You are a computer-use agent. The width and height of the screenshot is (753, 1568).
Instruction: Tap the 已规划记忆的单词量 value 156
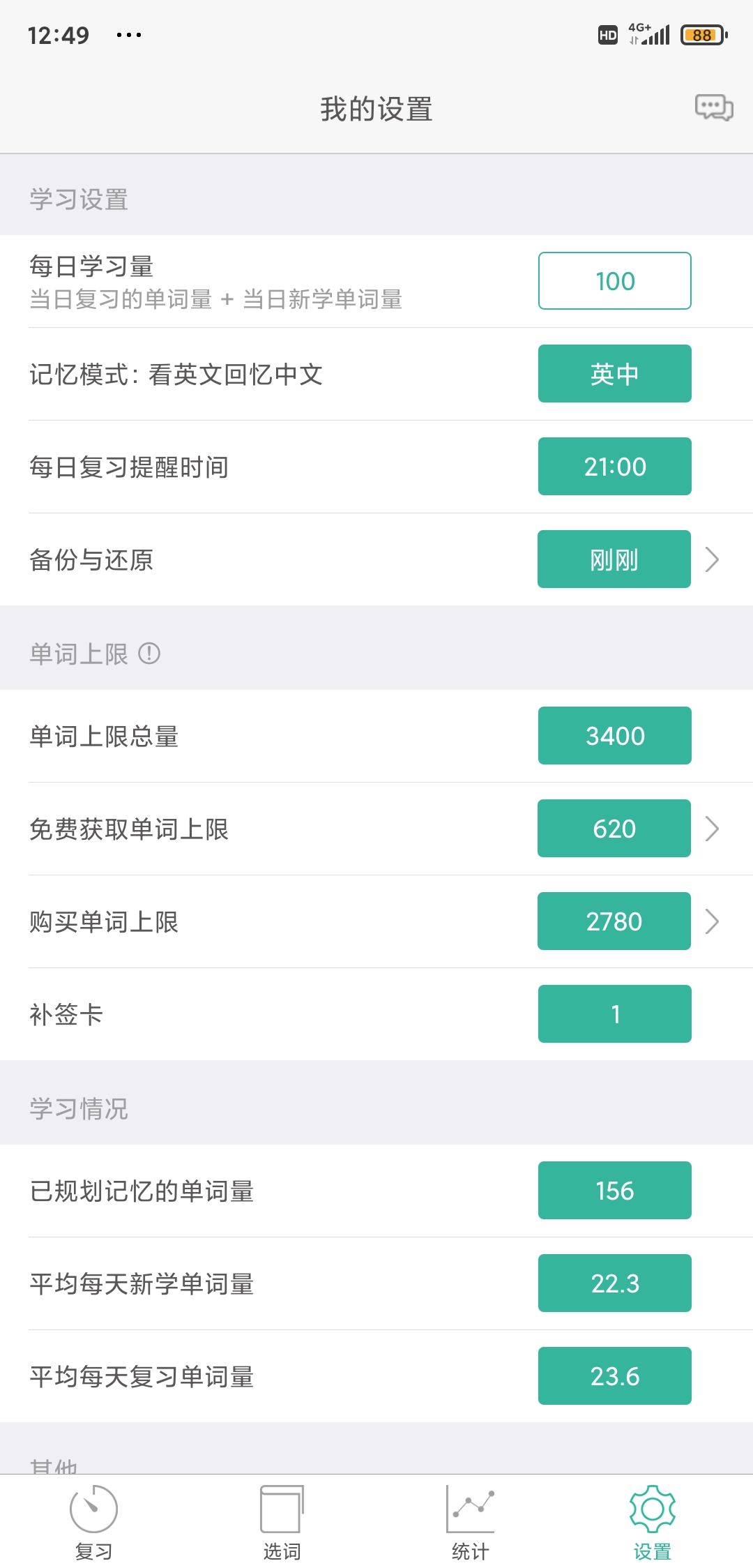point(614,1190)
